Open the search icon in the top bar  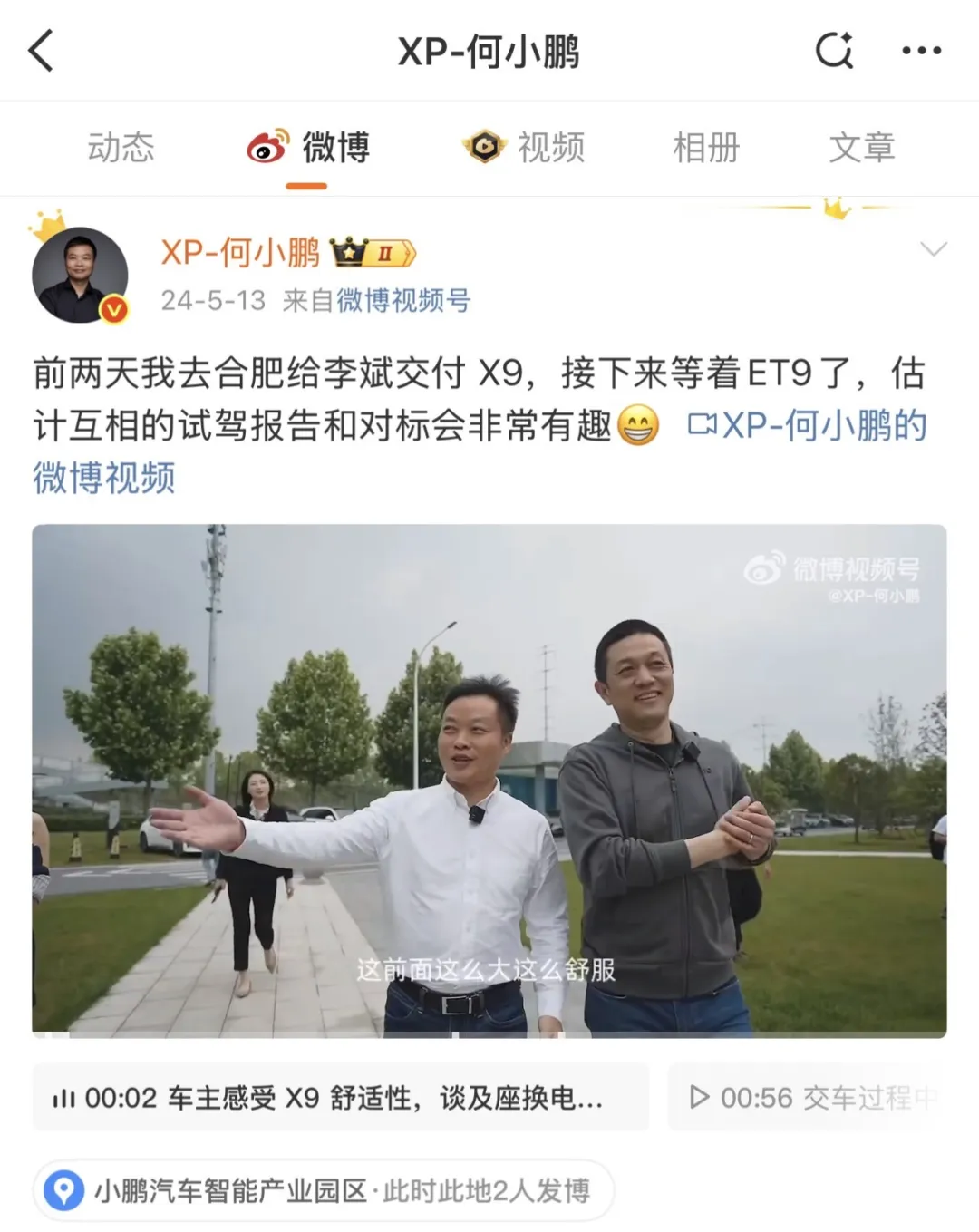(834, 51)
